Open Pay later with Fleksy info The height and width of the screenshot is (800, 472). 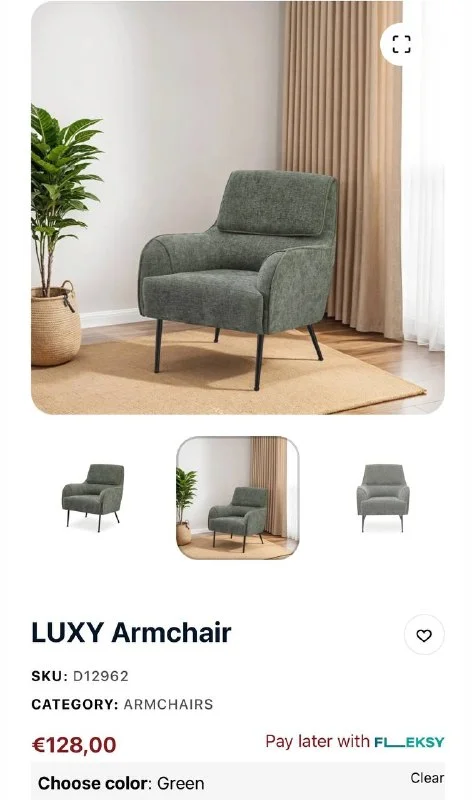click(355, 741)
